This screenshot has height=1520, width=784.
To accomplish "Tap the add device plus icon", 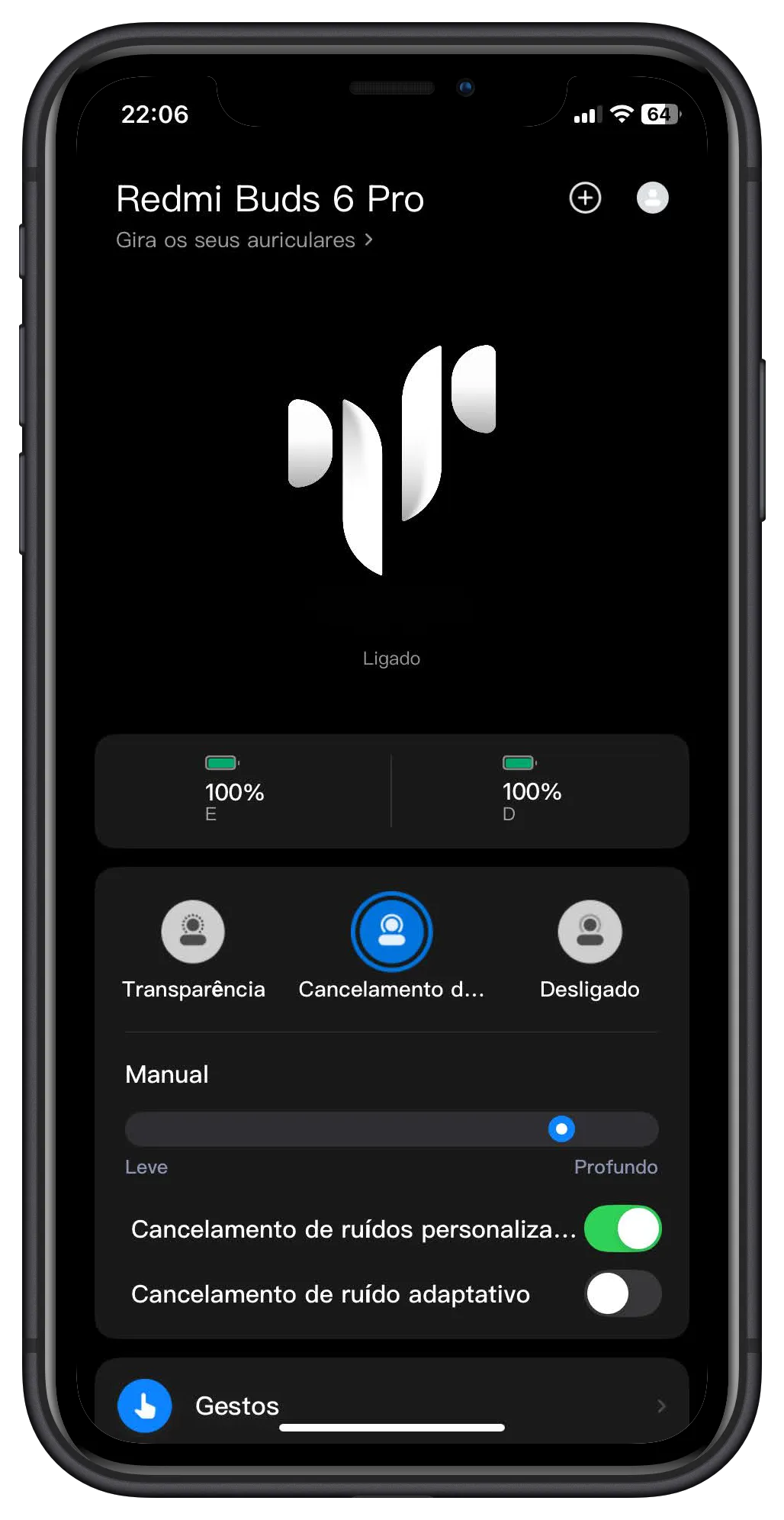I will pyautogui.click(x=585, y=198).
